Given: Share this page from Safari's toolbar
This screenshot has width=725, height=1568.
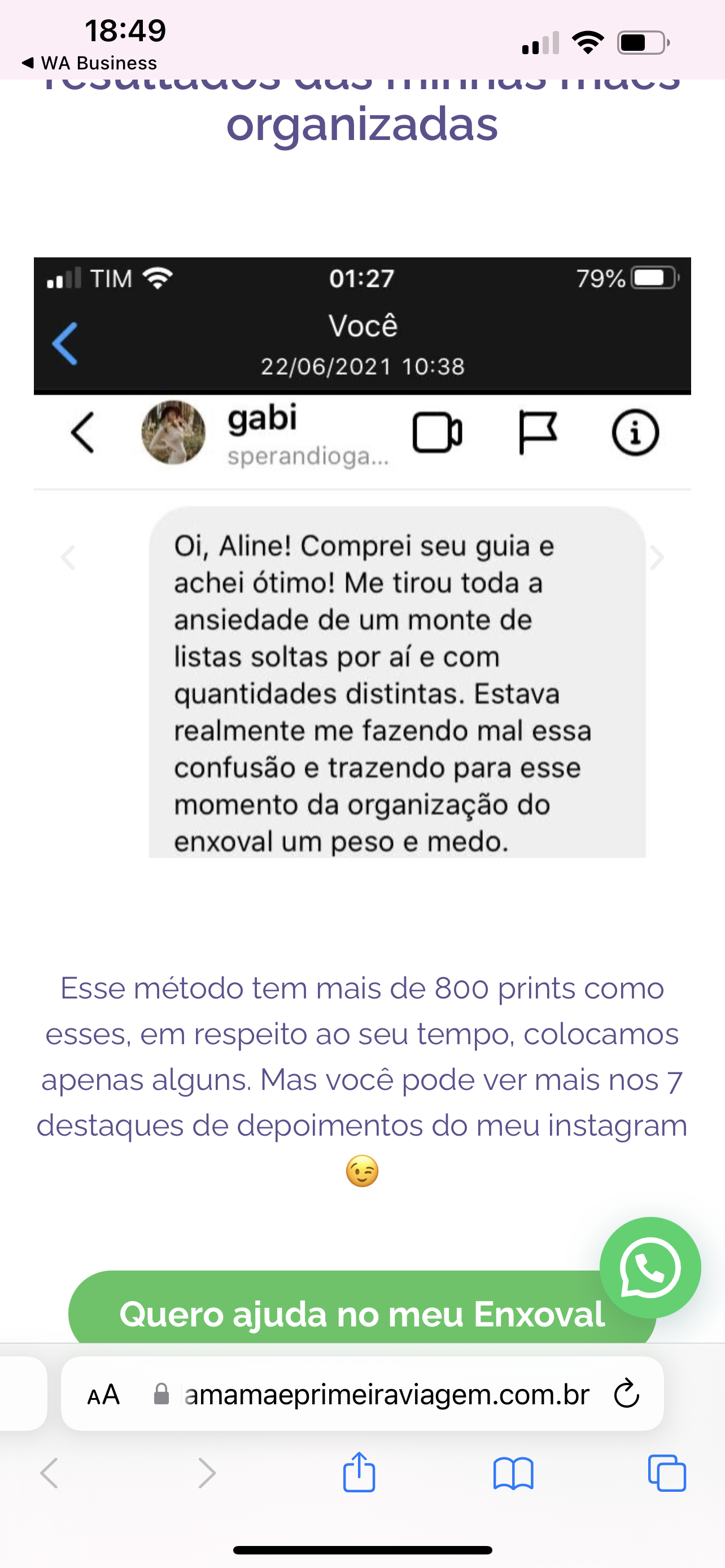Looking at the screenshot, I should point(359,1473).
